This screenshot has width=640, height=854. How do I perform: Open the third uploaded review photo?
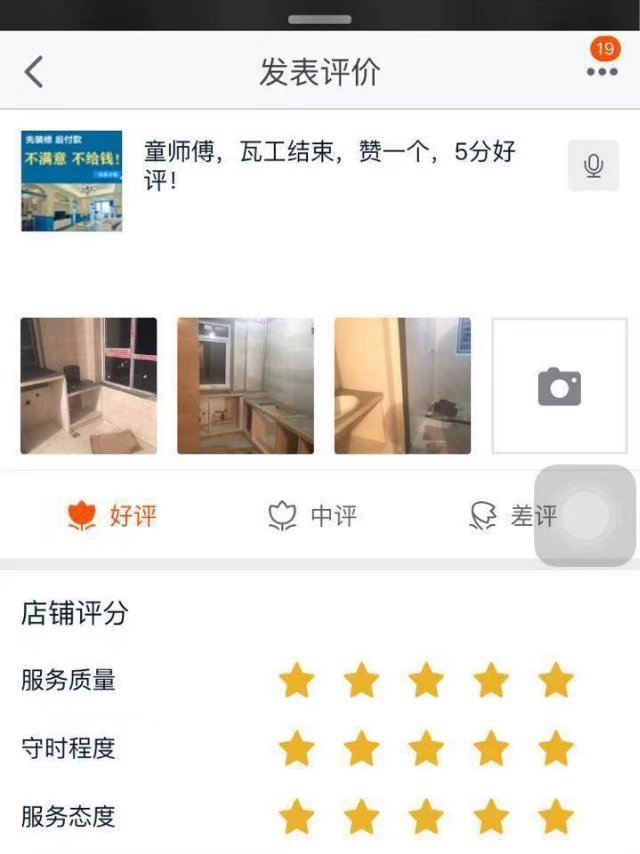402,386
